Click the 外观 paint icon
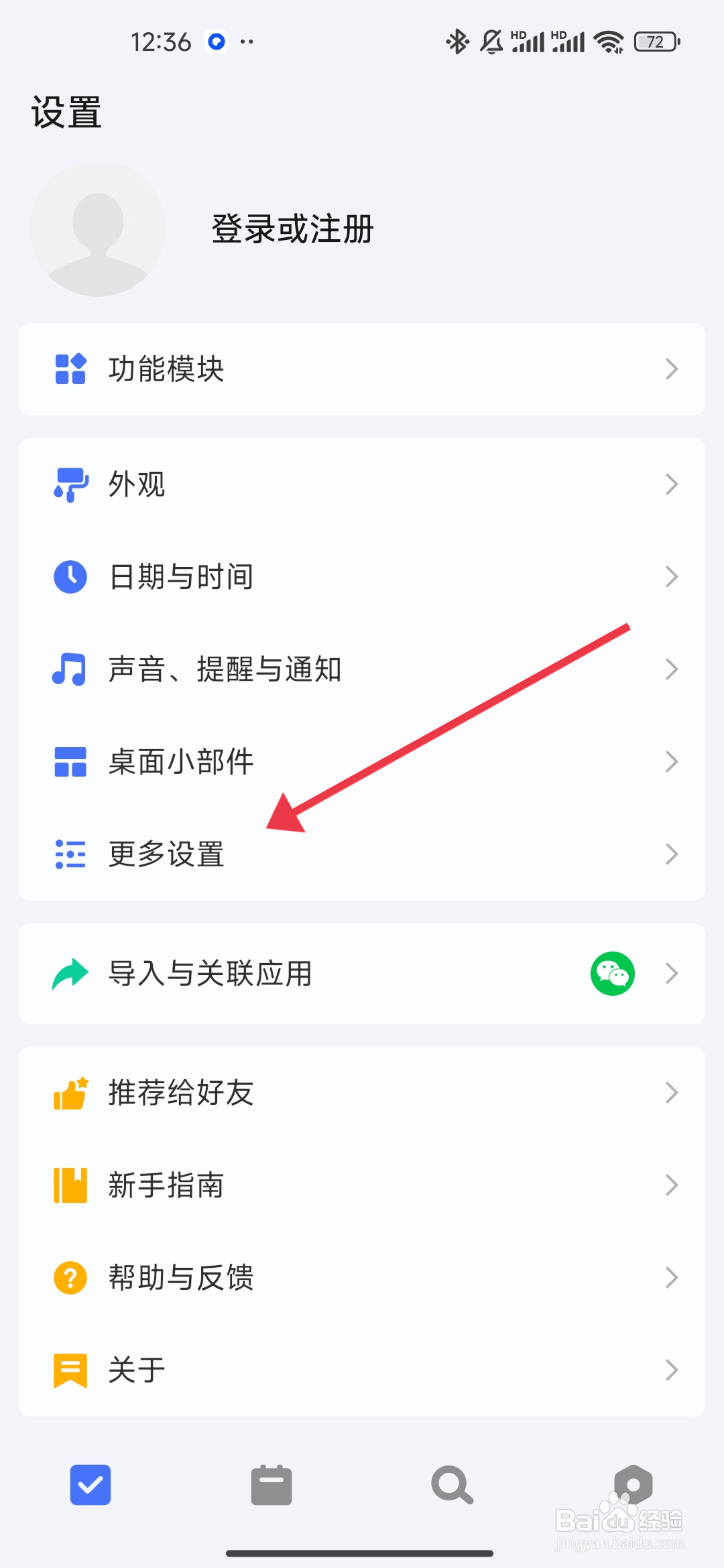 (x=70, y=484)
